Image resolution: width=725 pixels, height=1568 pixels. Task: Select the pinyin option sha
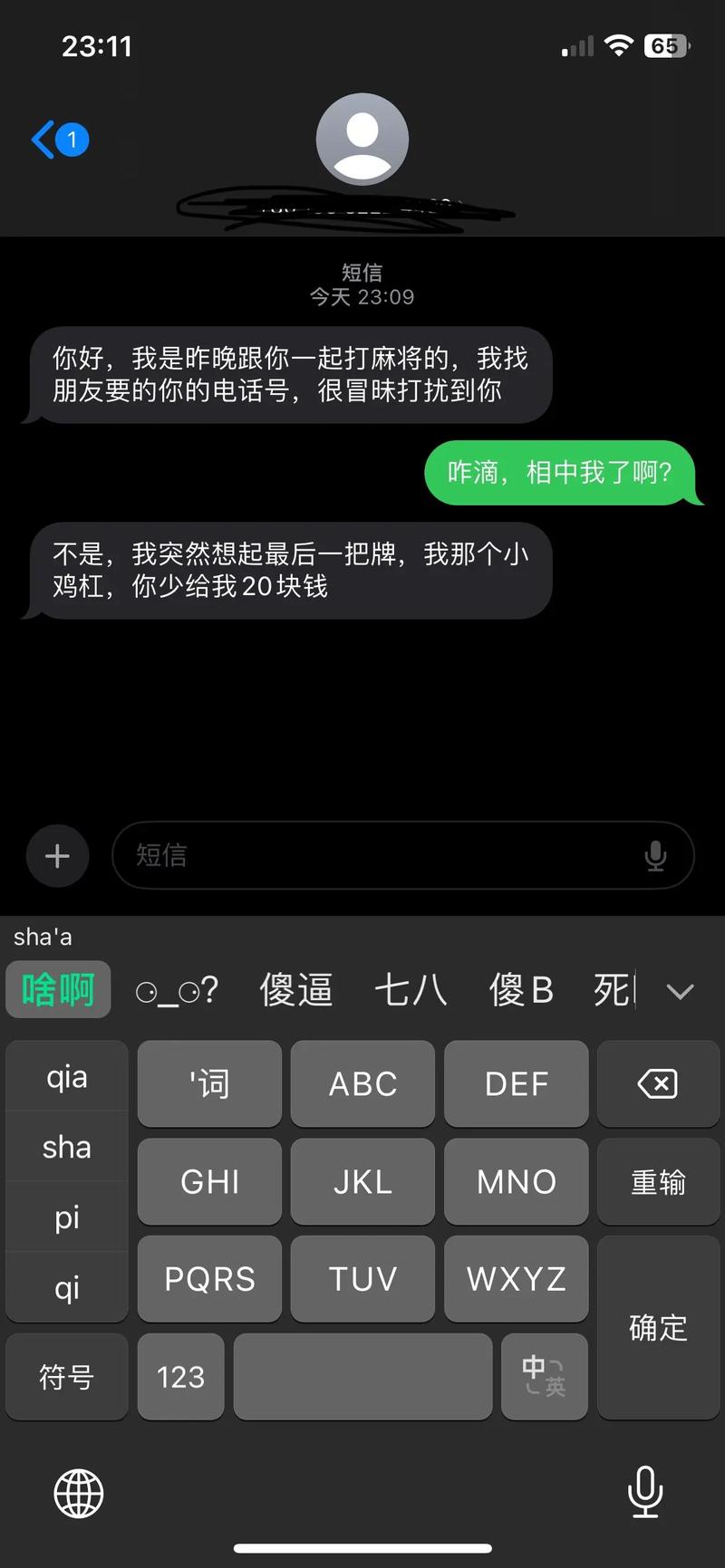(x=67, y=1147)
